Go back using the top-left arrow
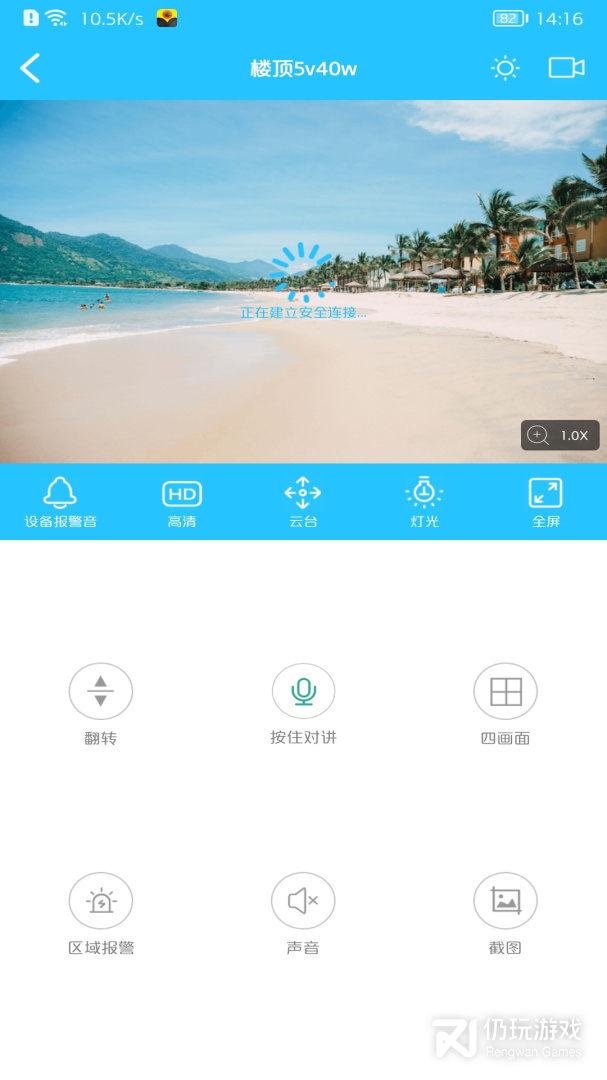 [31, 68]
